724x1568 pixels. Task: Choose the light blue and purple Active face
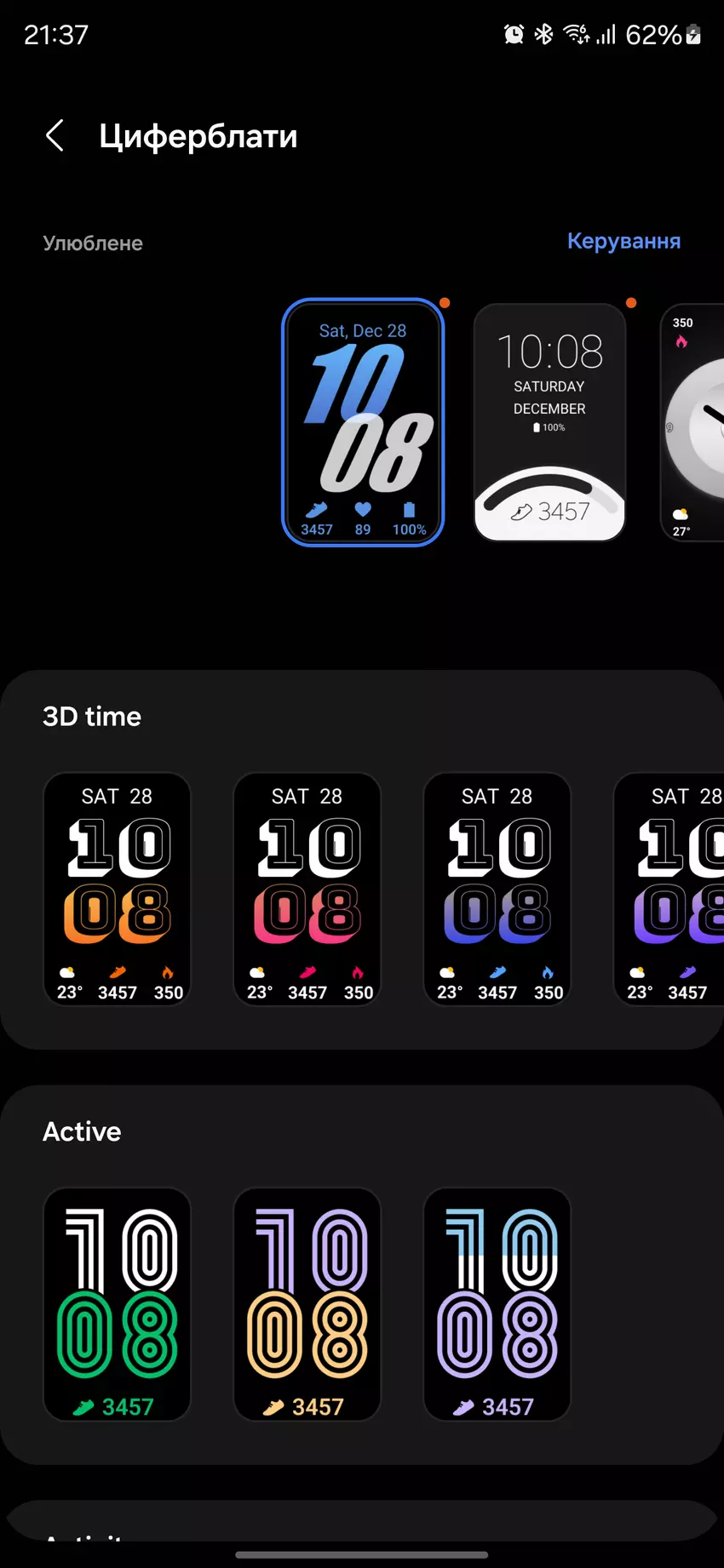pos(497,1304)
